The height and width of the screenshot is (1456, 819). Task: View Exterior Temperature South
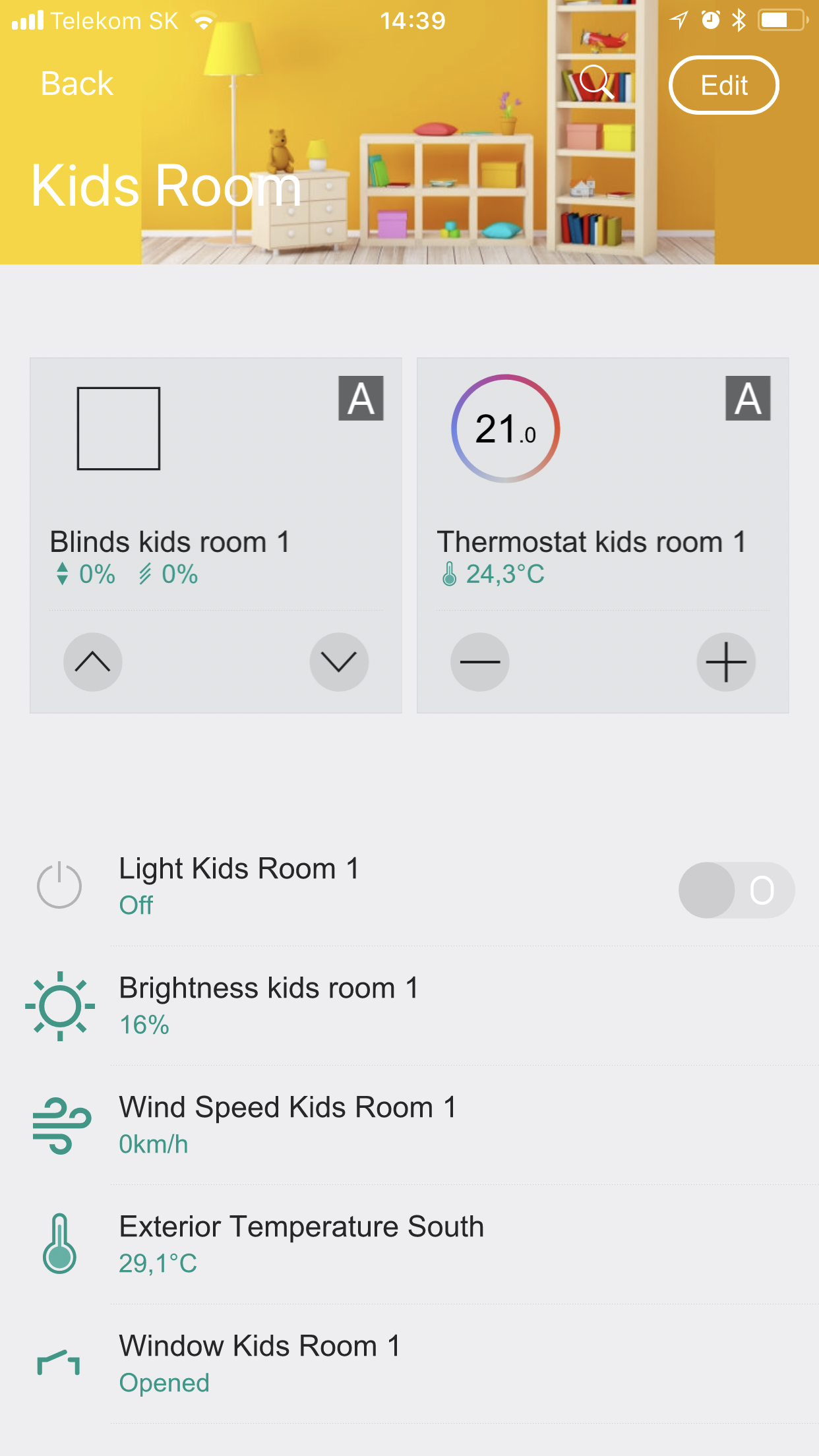click(301, 1244)
